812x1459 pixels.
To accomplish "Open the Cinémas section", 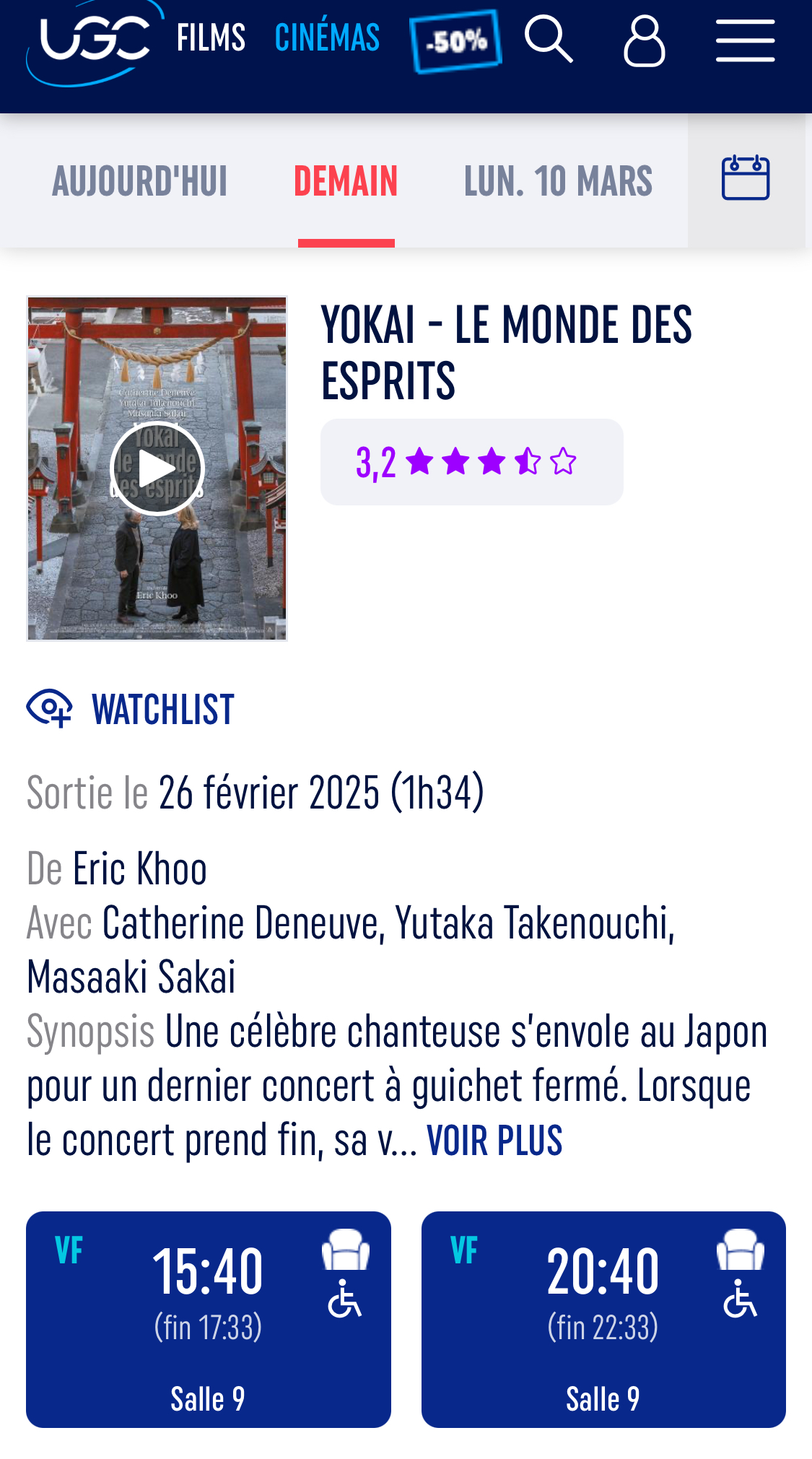I will (327, 38).
